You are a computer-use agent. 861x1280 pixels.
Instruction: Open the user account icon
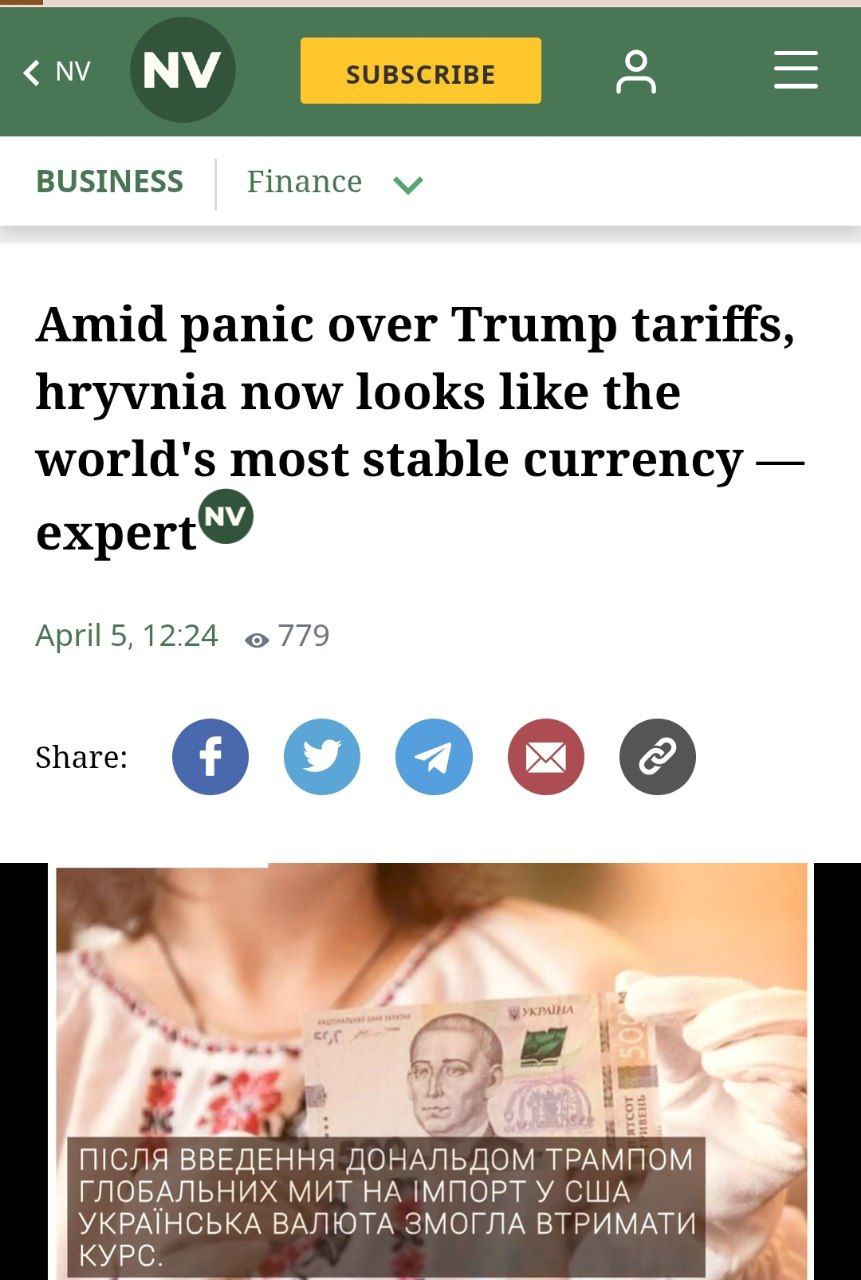[x=636, y=72]
